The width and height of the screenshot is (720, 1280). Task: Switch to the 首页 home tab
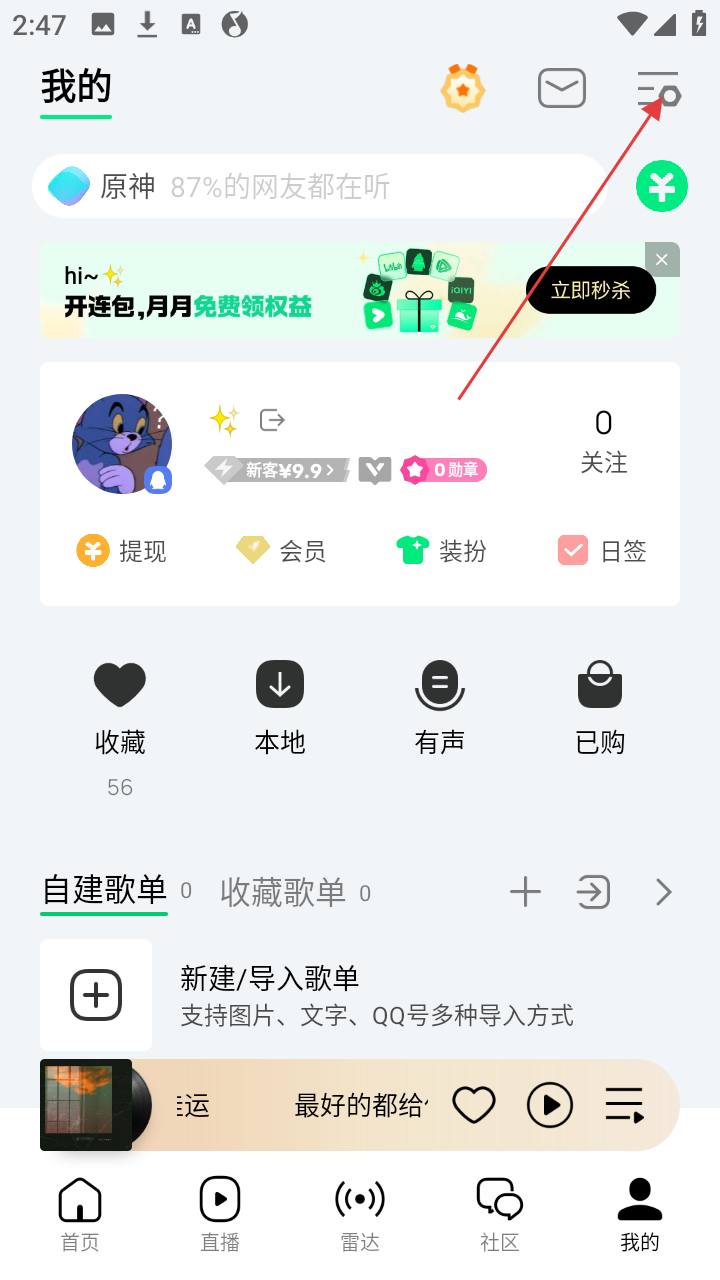click(80, 1214)
